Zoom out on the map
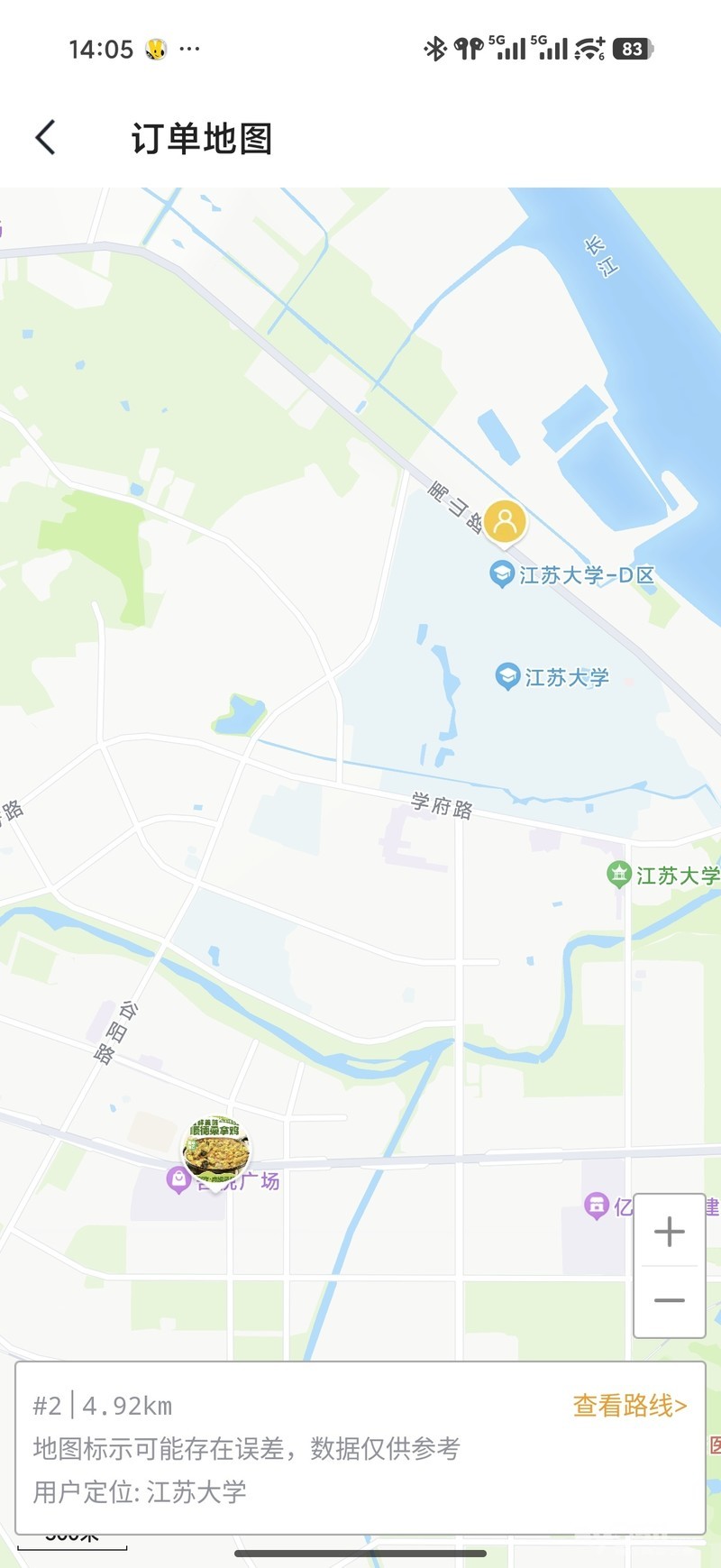 point(669,1300)
